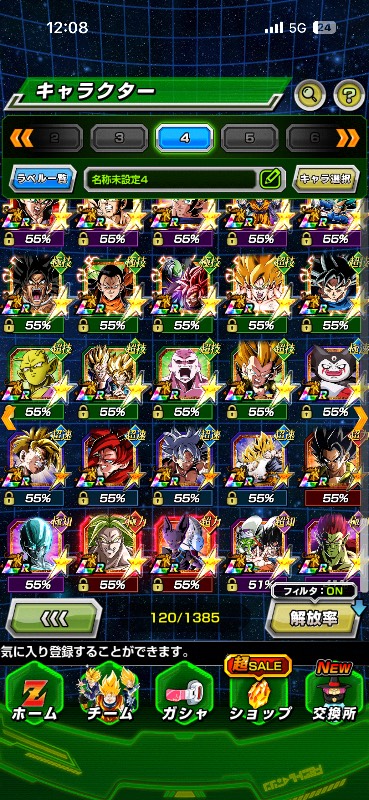369x800 pixels.
Task: Switch to label tab 5
Action: [x=250, y=138]
